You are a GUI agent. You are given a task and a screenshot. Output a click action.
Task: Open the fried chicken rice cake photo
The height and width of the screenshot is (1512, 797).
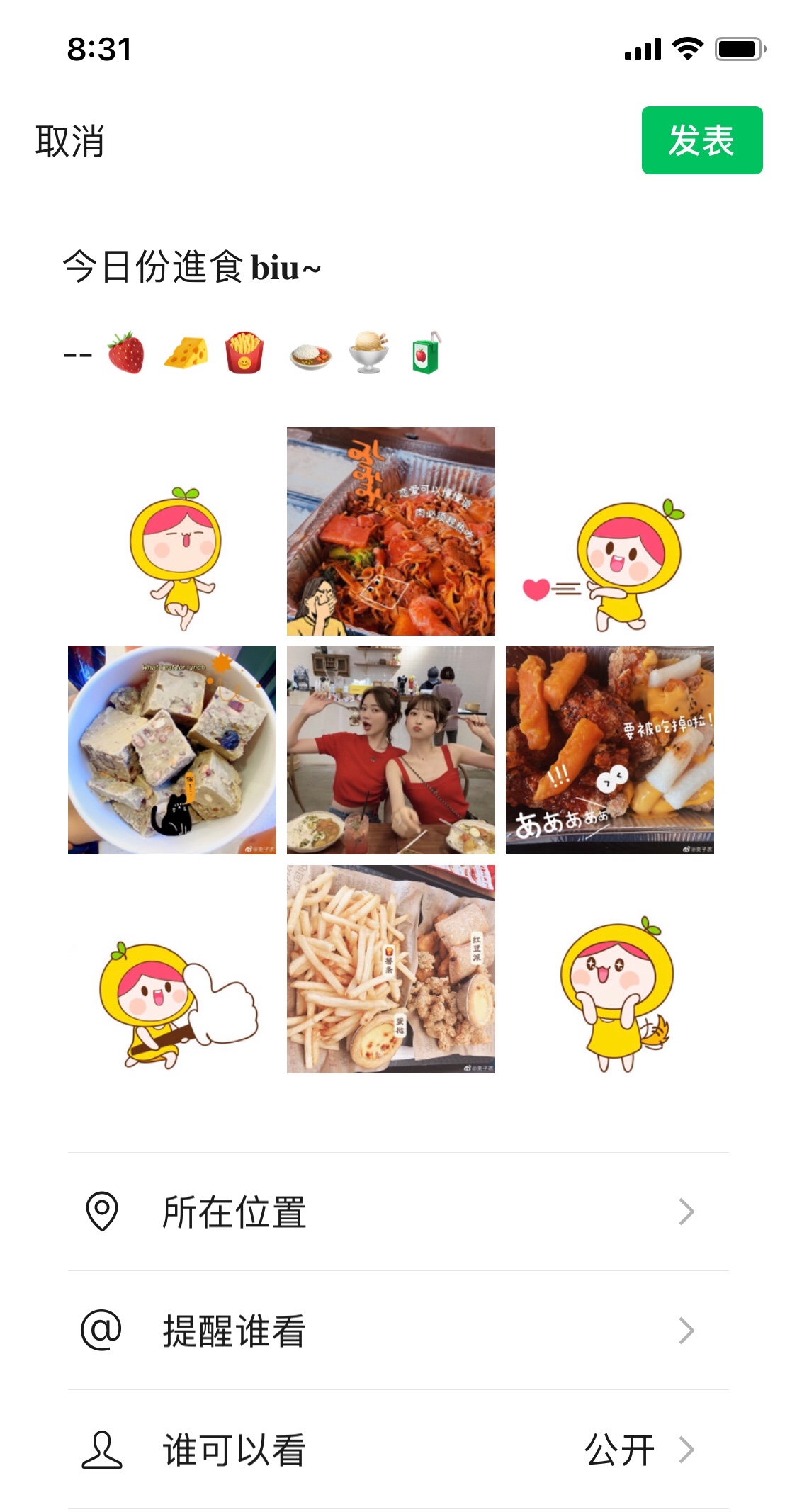(x=609, y=750)
